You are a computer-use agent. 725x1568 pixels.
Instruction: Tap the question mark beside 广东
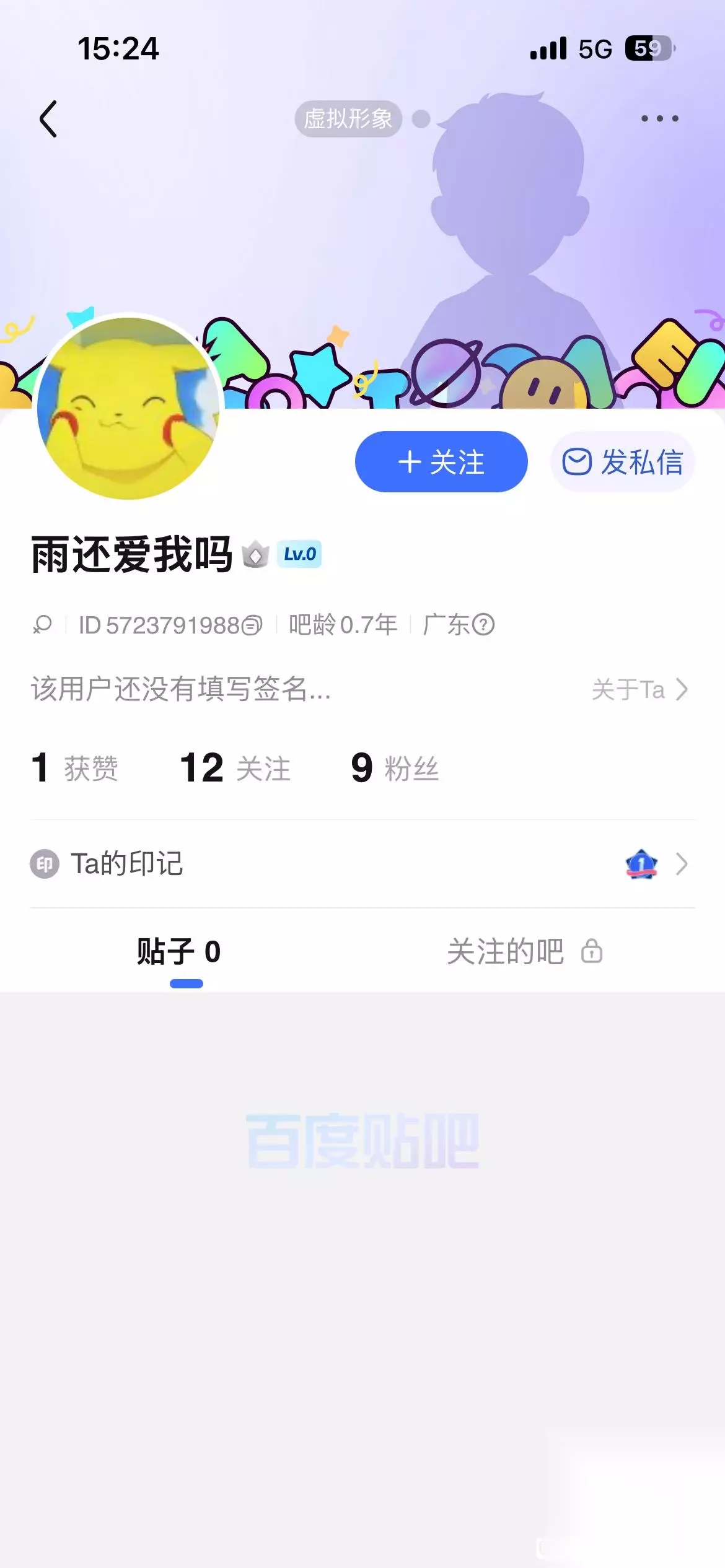pos(483,624)
